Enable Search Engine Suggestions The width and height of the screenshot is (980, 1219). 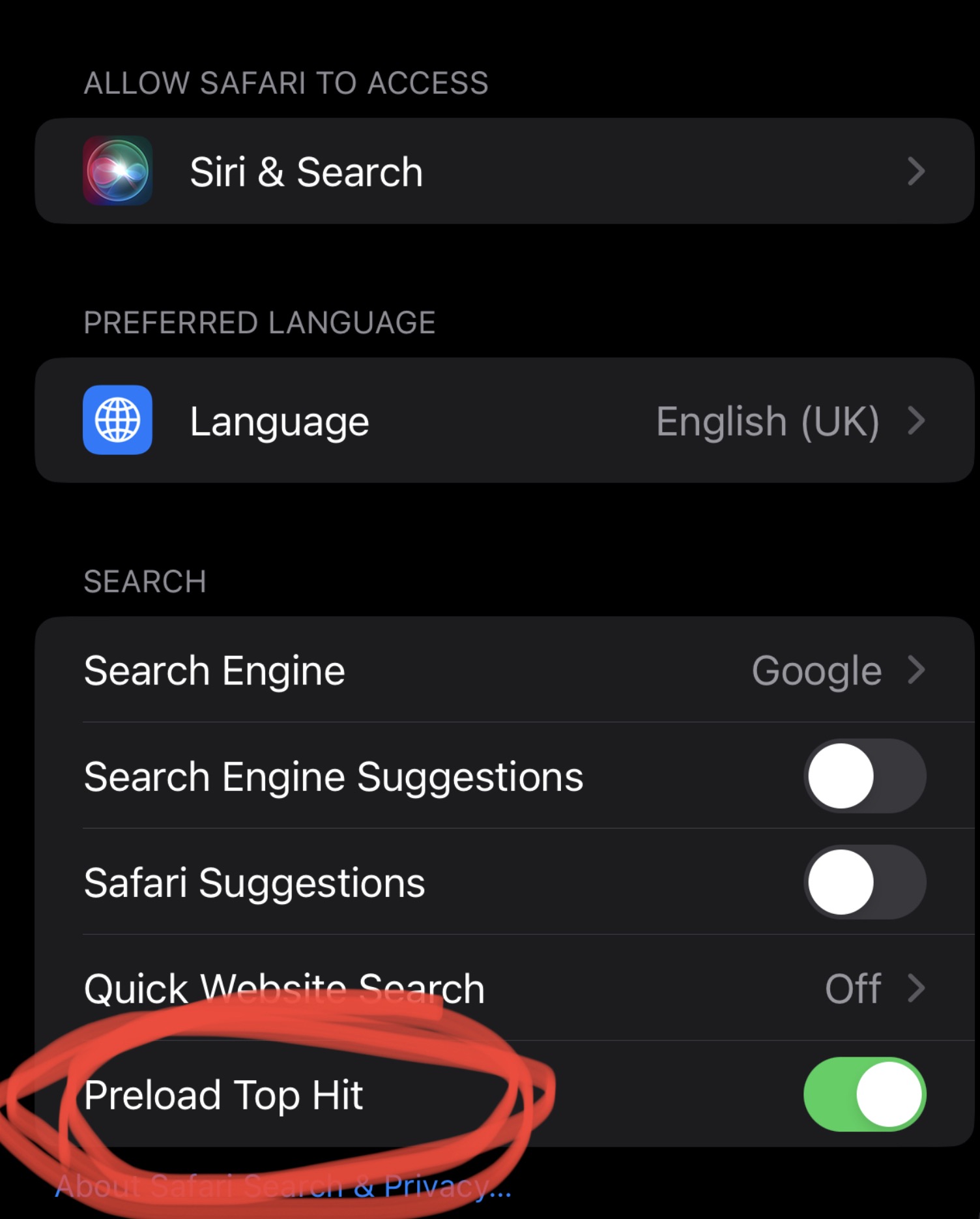(864, 776)
